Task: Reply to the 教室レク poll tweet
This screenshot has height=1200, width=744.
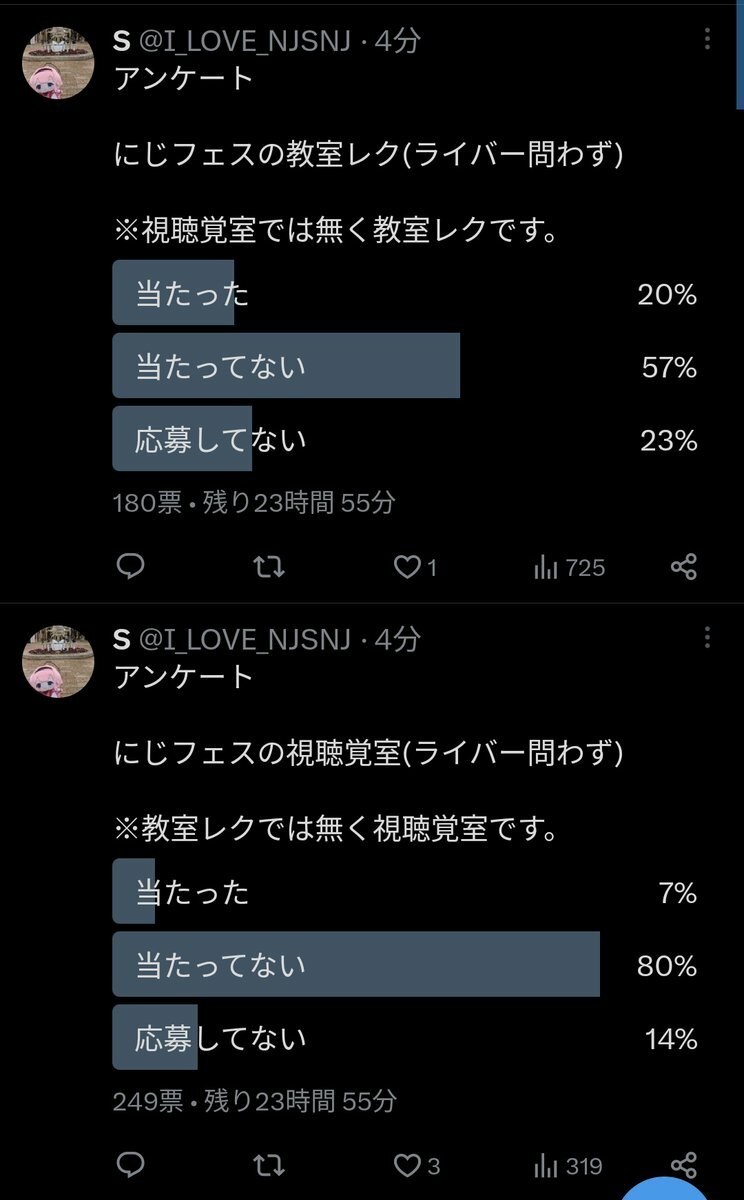Action: [131, 567]
